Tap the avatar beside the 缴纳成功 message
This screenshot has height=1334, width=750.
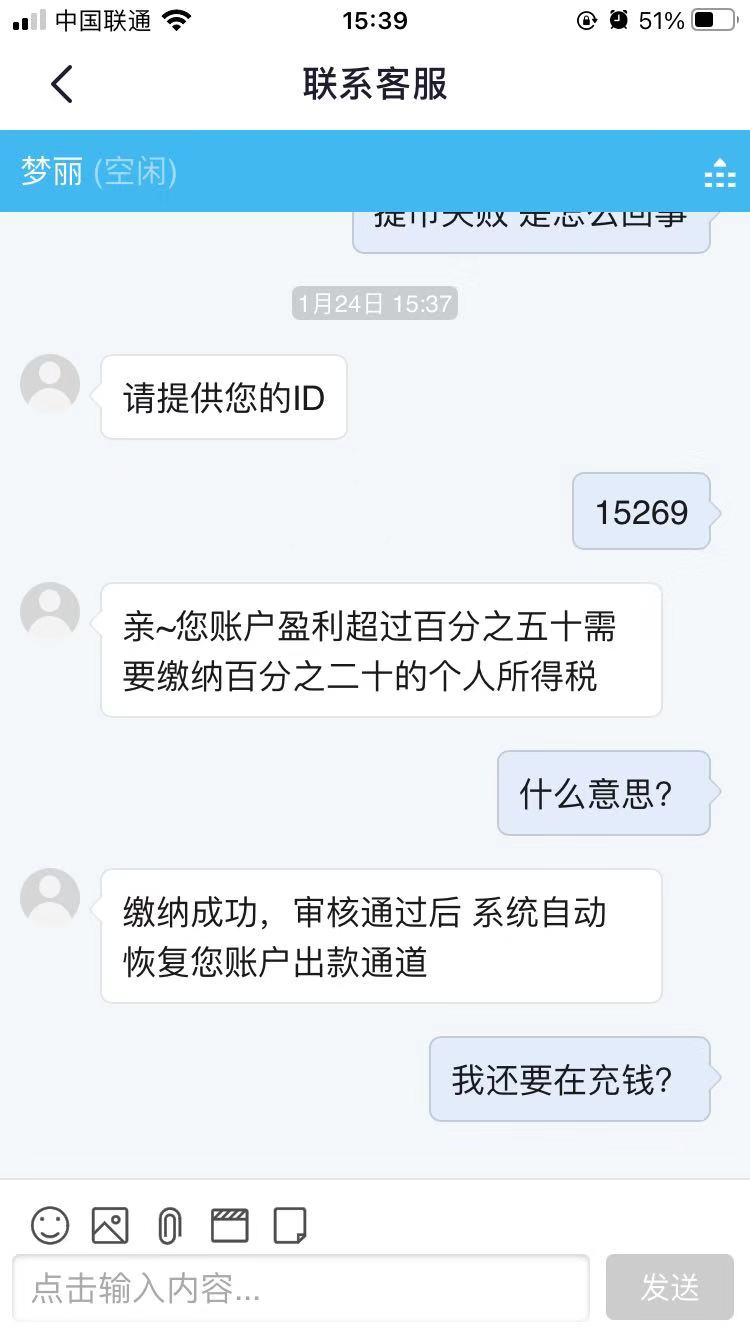50,898
